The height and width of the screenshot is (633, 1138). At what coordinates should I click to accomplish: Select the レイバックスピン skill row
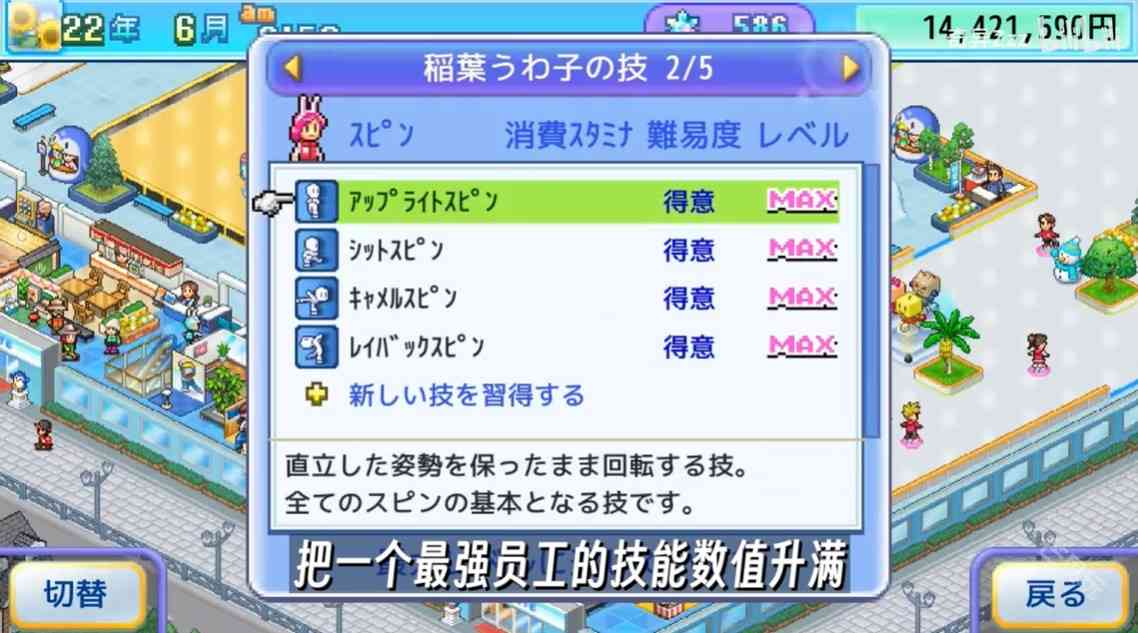566,347
